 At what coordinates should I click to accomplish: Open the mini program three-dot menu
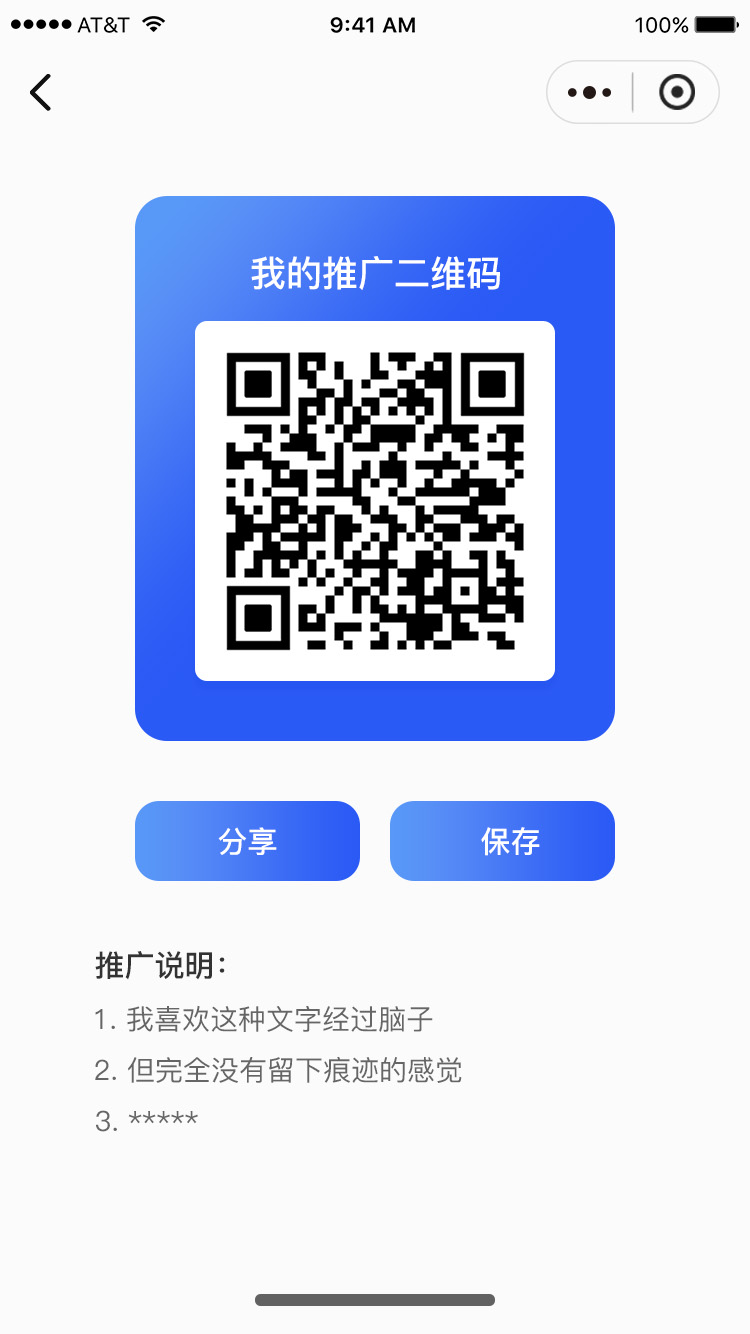[589, 93]
